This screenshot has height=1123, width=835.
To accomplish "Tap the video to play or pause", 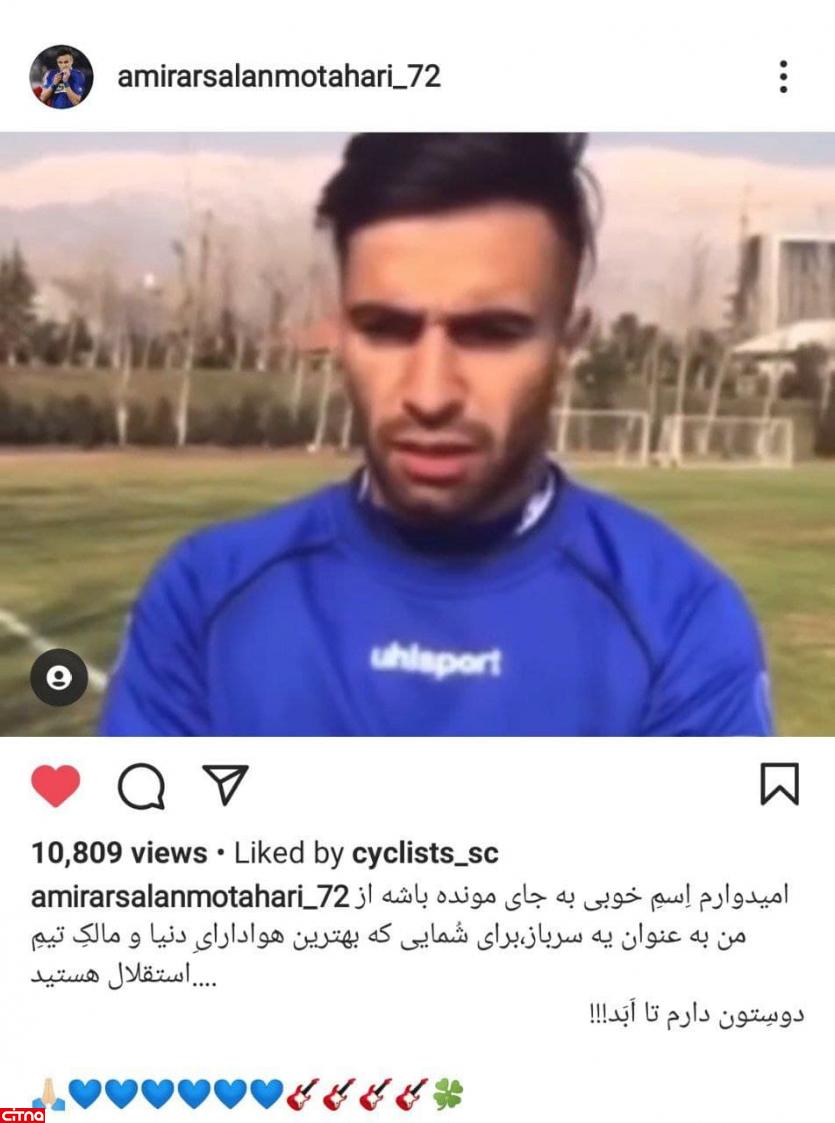I will pyautogui.click(x=417, y=435).
